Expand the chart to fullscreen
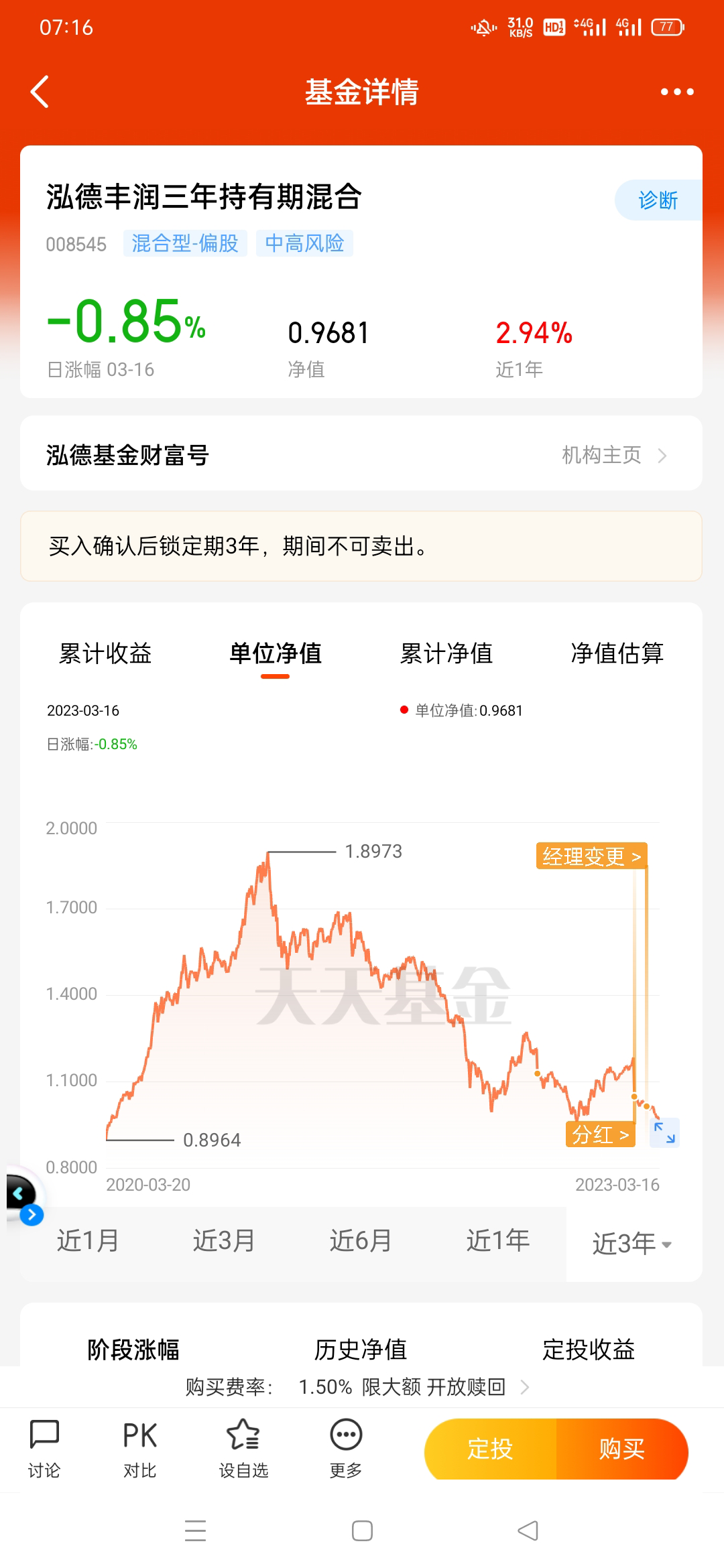Image resolution: width=724 pixels, height=1568 pixels. 664,1133
